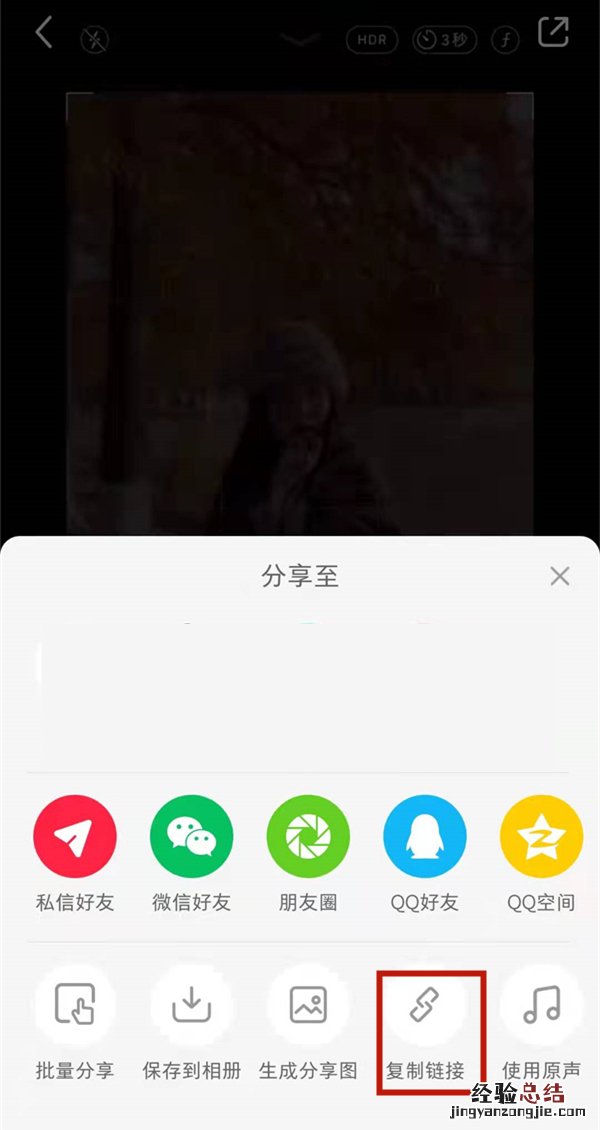Share to QQ好友

pos(425,837)
